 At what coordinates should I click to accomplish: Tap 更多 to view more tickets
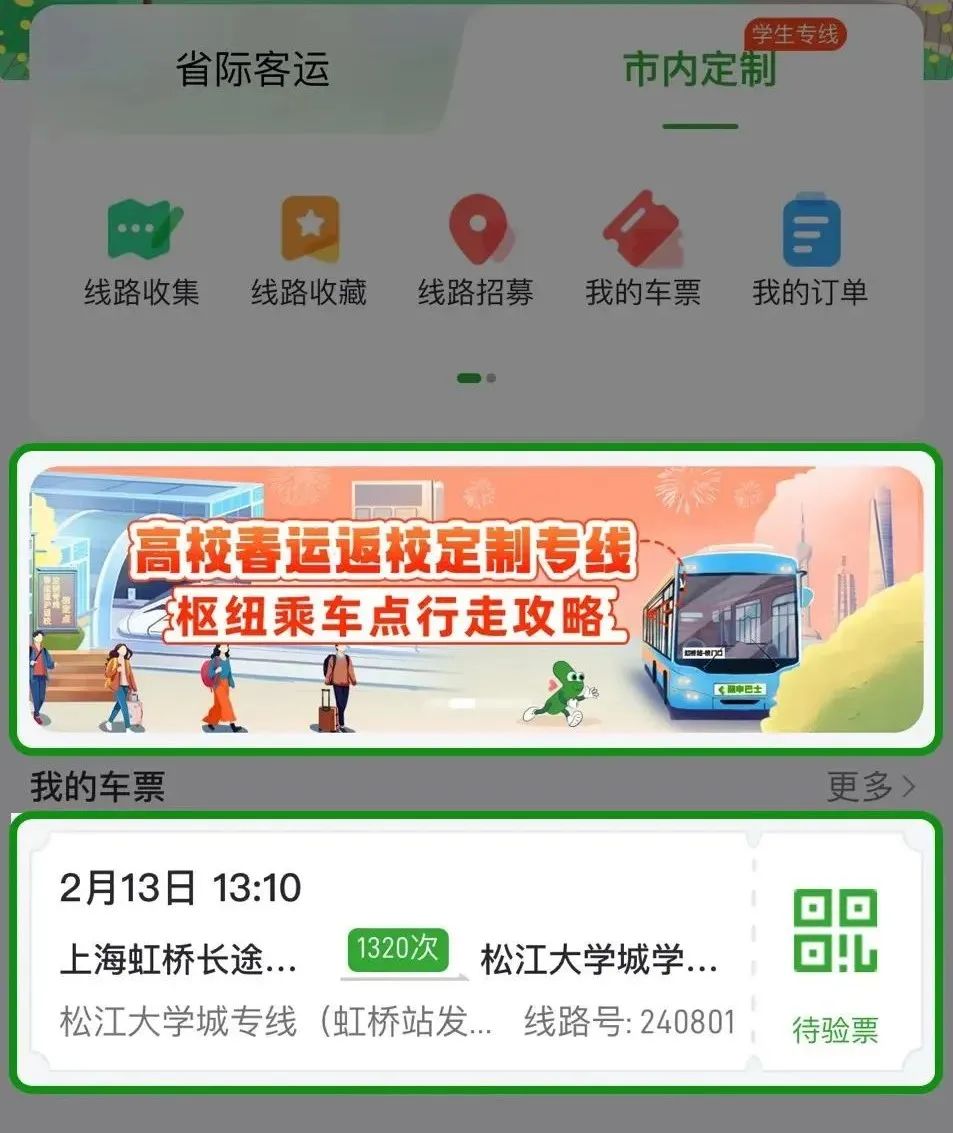coord(871,786)
